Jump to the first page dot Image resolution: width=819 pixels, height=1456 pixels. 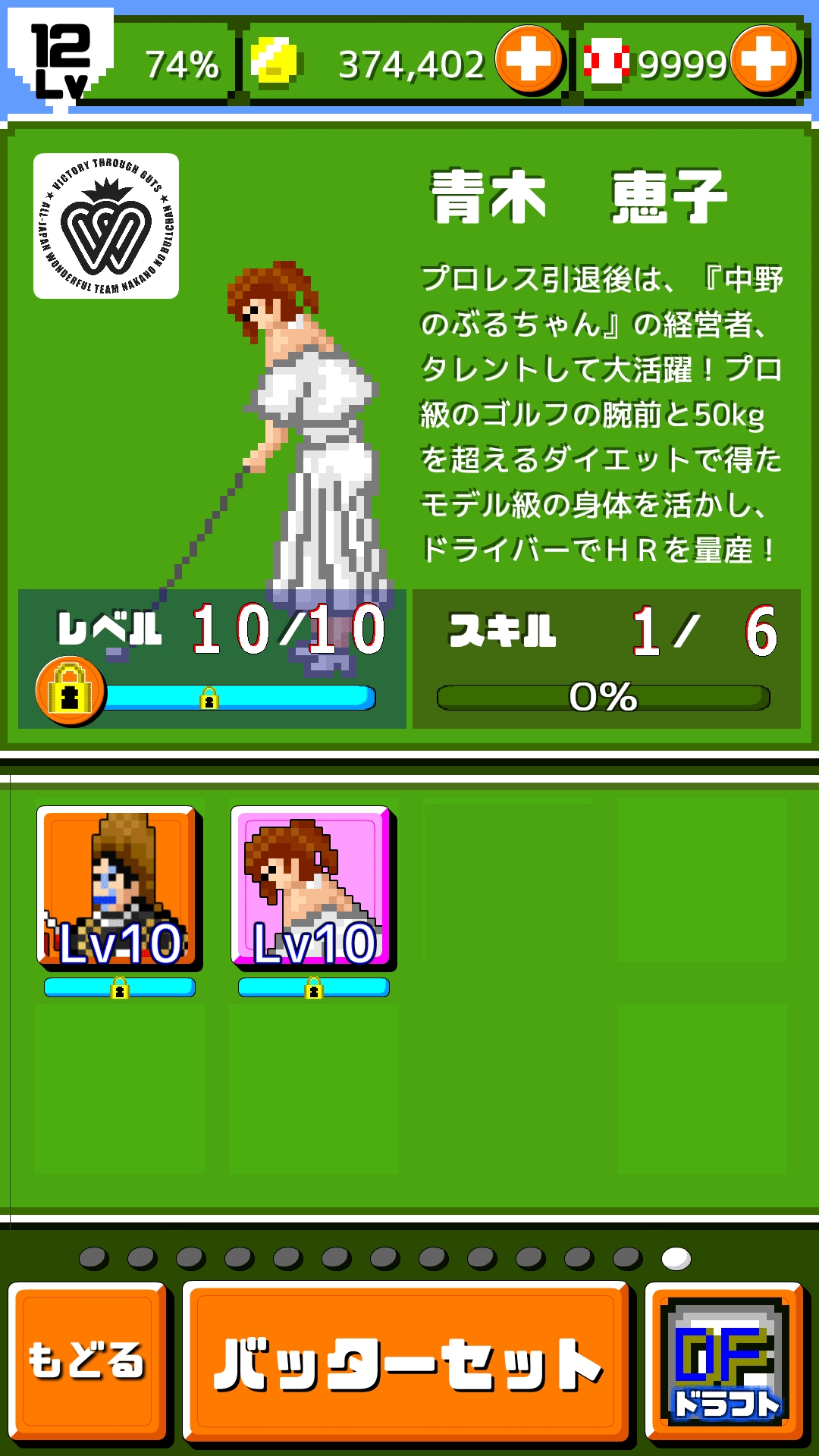pyautogui.click(x=94, y=1259)
